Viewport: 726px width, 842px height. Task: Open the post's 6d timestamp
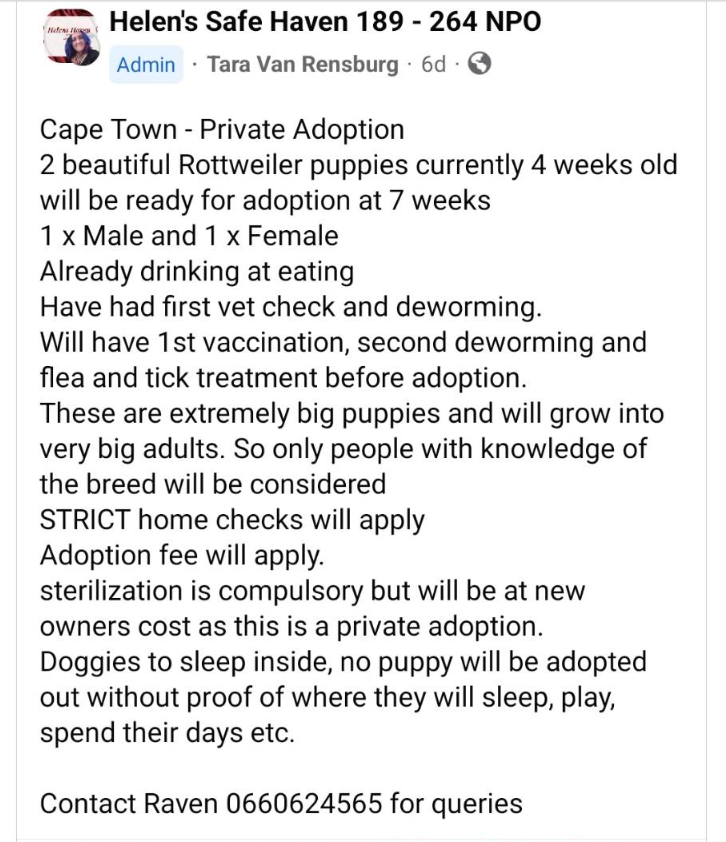[433, 64]
